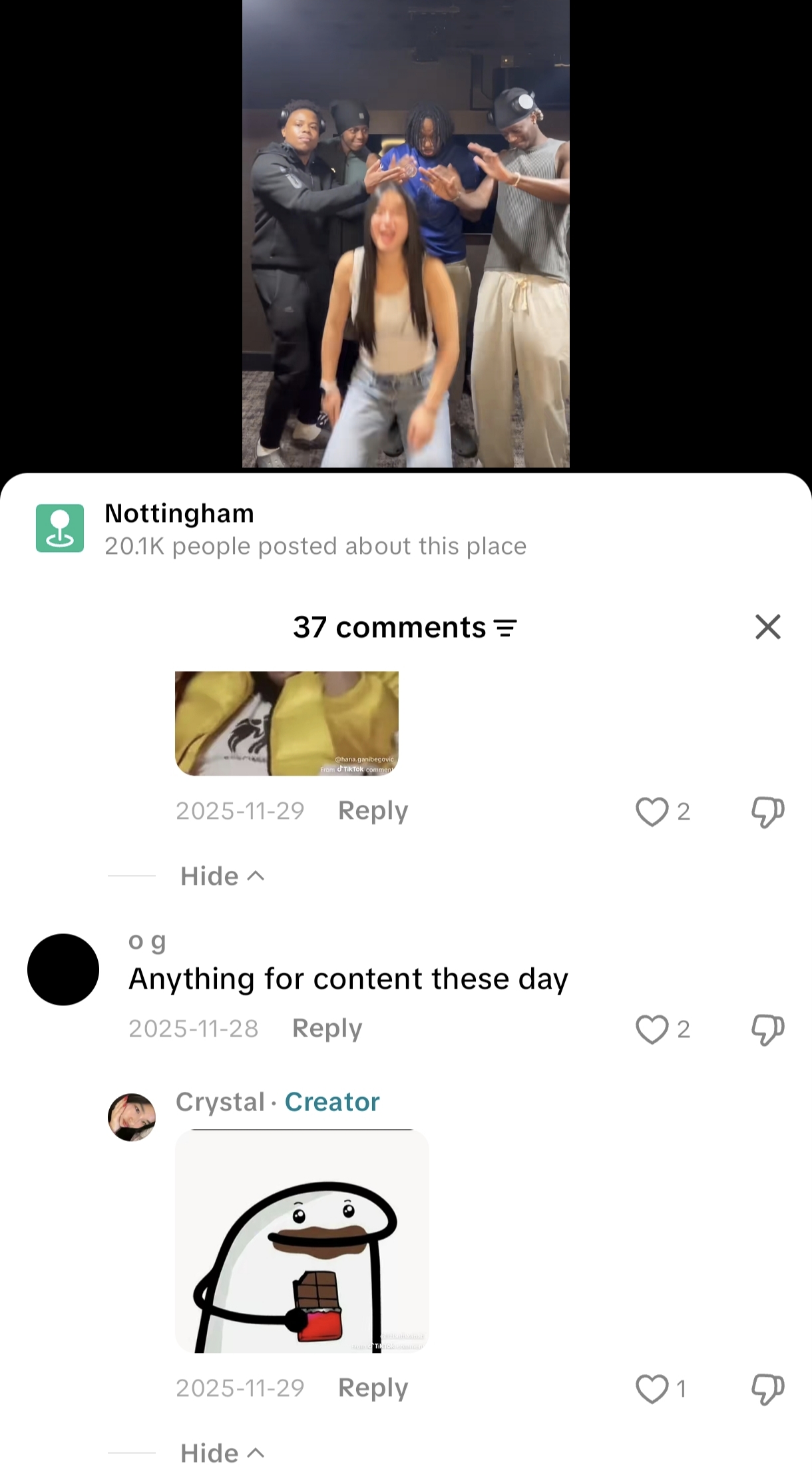812x1482 pixels.
Task: Dislike Crystal's chocolate sticker reply
Action: coord(767,1389)
